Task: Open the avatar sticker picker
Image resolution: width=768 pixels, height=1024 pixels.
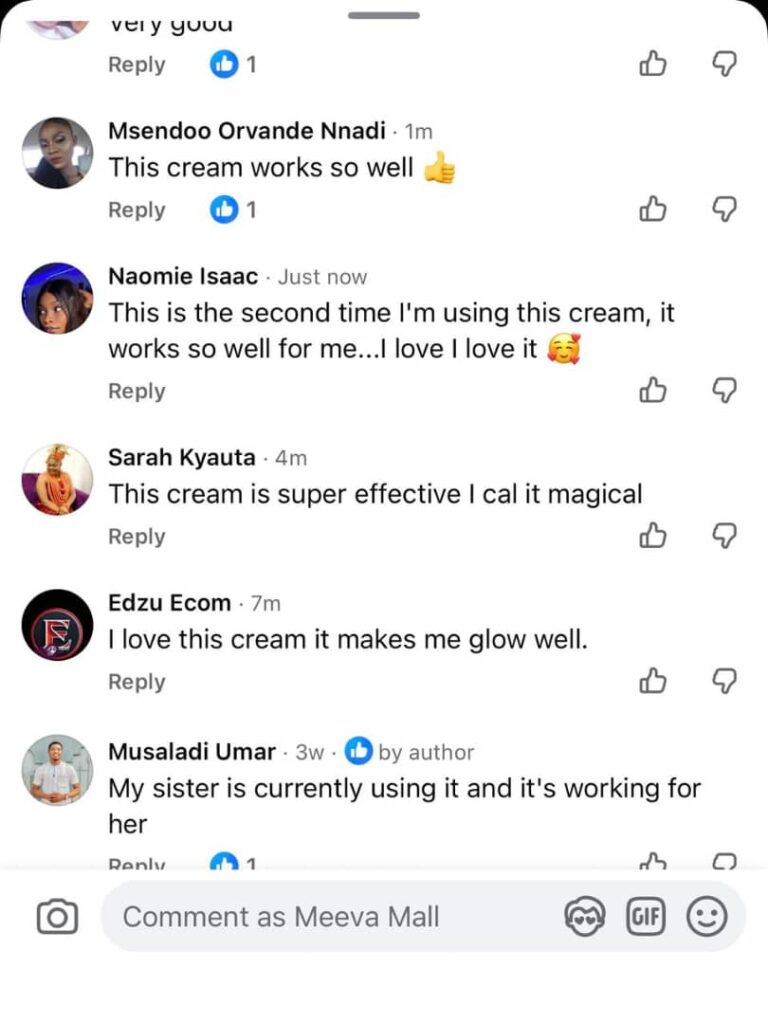Action: pyautogui.click(x=584, y=917)
